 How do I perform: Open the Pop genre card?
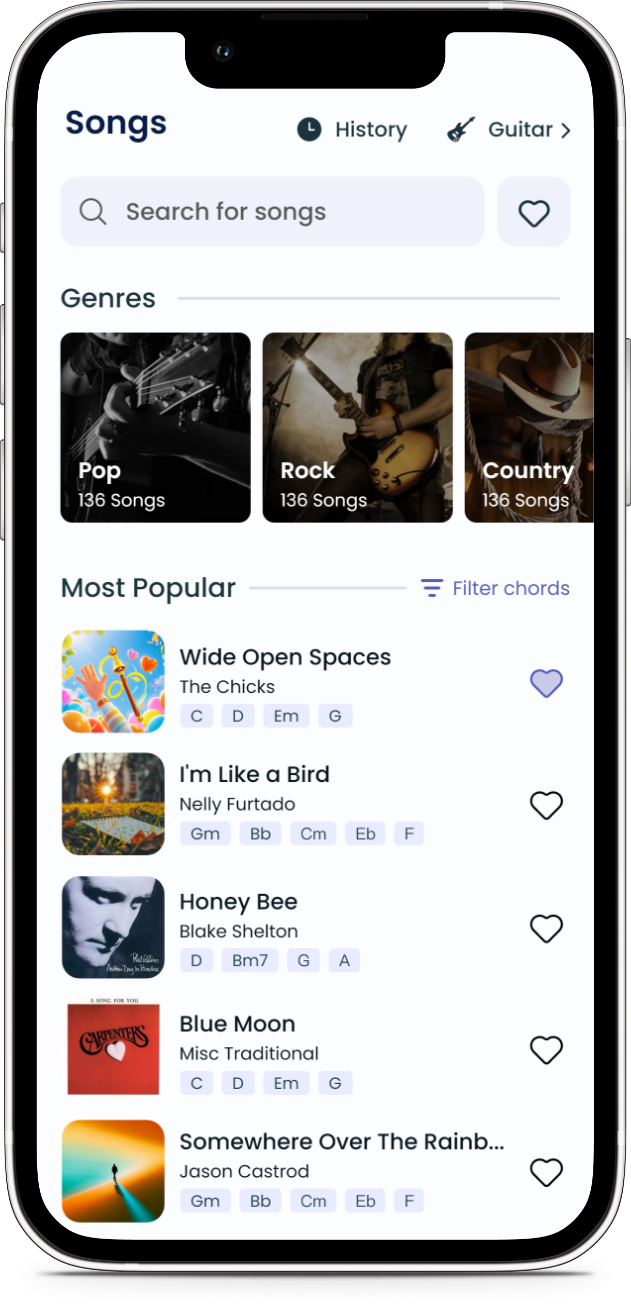(155, 427)
